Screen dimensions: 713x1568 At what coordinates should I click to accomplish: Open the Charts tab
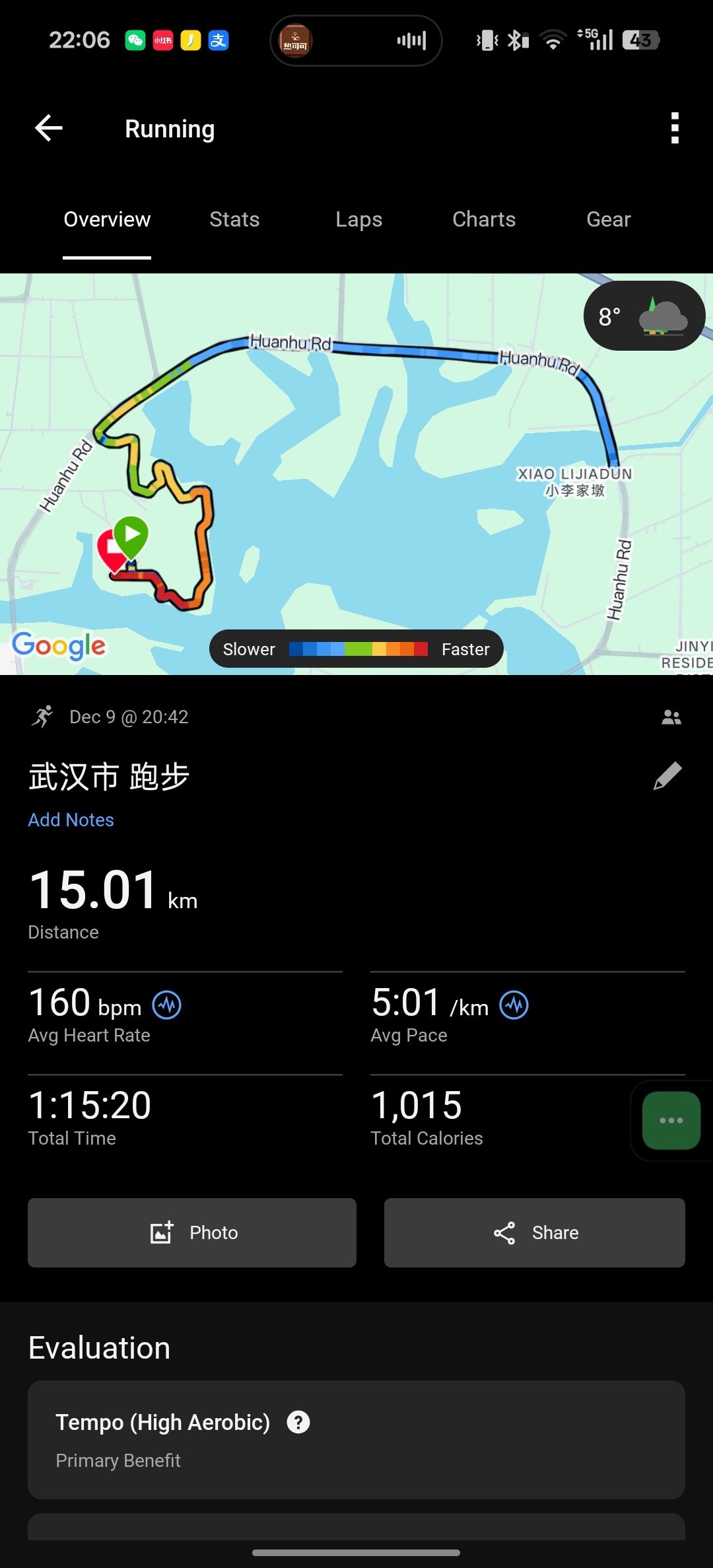pos(484,219)
